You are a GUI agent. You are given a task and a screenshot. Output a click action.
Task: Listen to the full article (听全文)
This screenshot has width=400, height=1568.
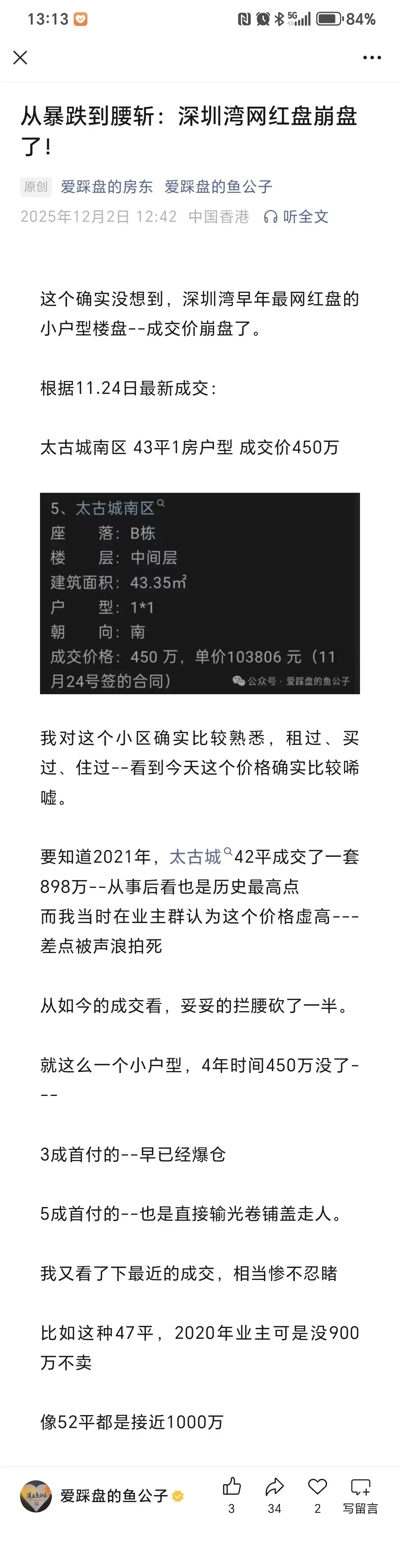coord(297,217)
